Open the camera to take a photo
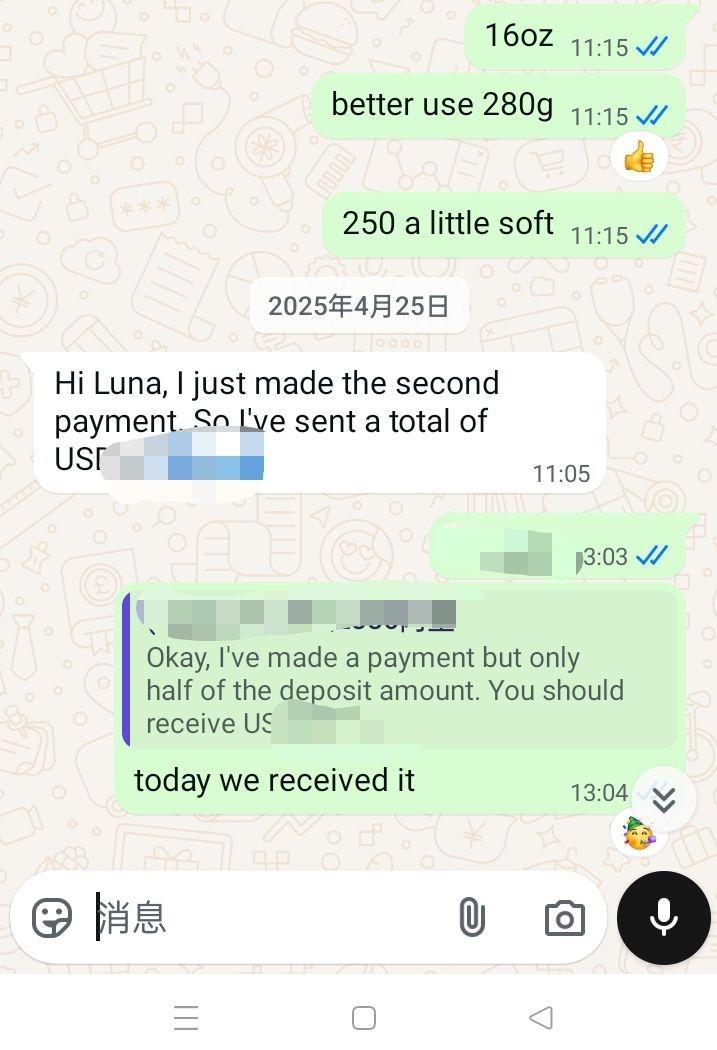Viewport: 717px width, 1050px height. click(x=564, y=918)
